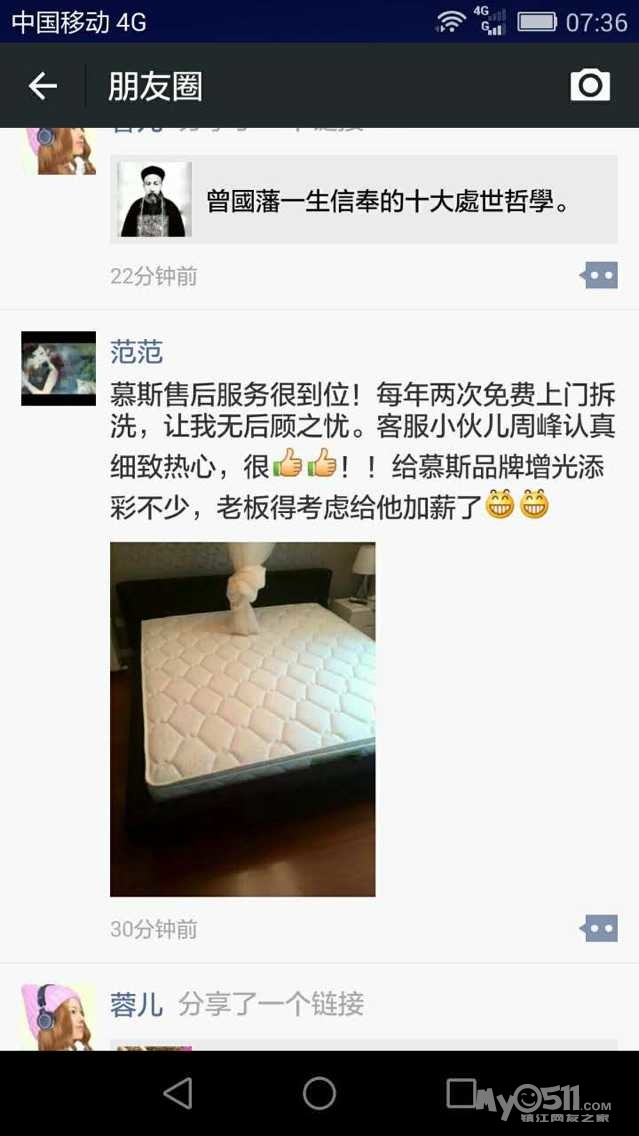
Task: Open the shared 曾國藩 article link
Action: click(x=364, y=199)
